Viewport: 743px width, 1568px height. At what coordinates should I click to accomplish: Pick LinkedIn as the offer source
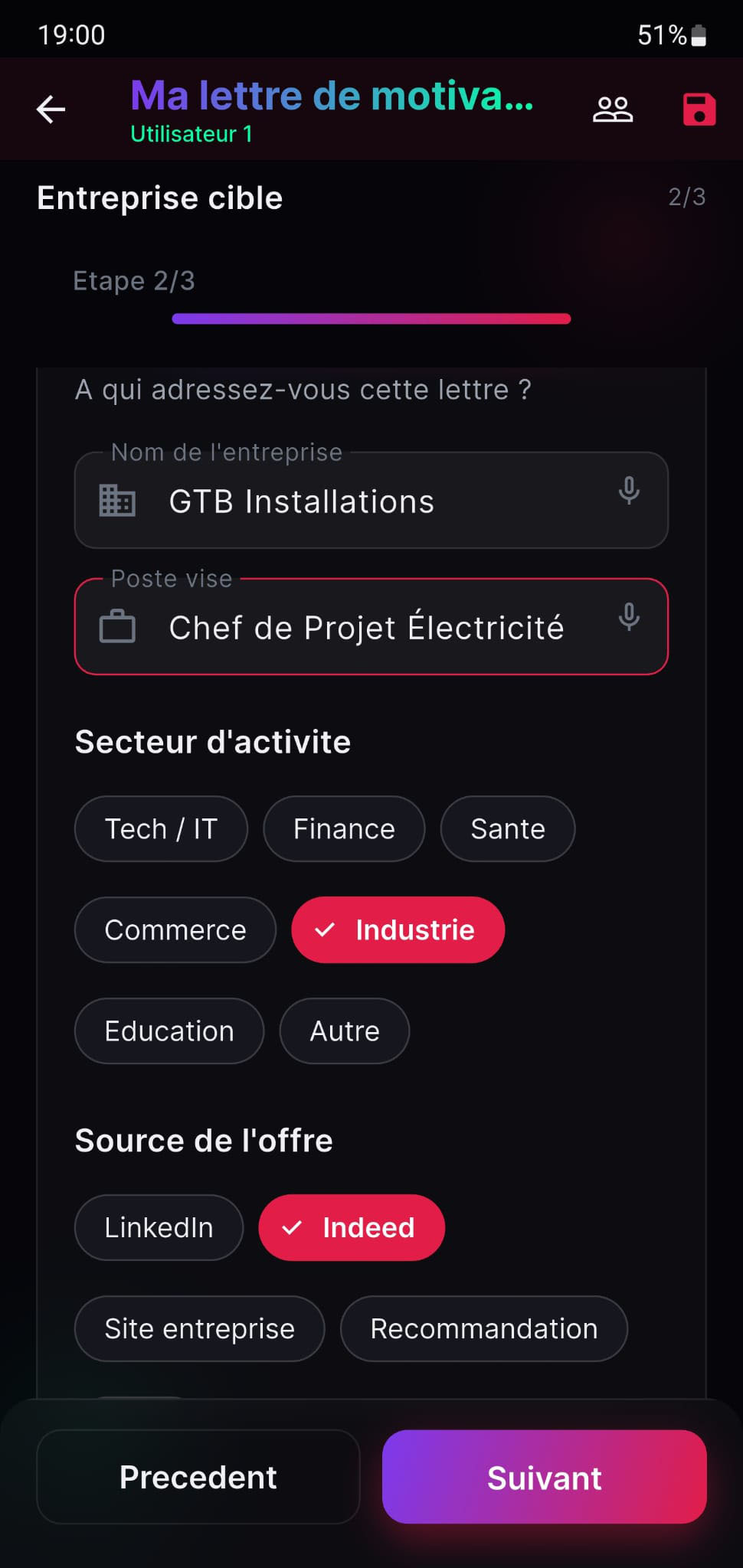[x=158, y=1227]
